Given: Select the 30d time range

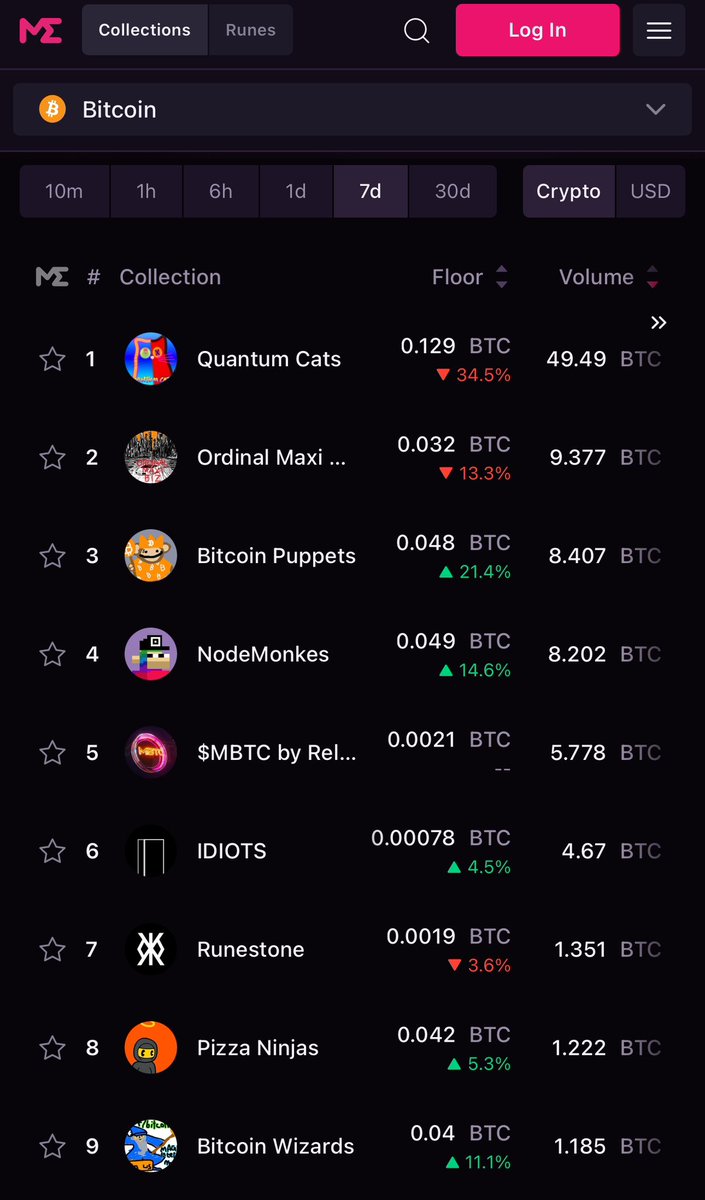Looking at the screenshot, I should [x=452, y=191].
